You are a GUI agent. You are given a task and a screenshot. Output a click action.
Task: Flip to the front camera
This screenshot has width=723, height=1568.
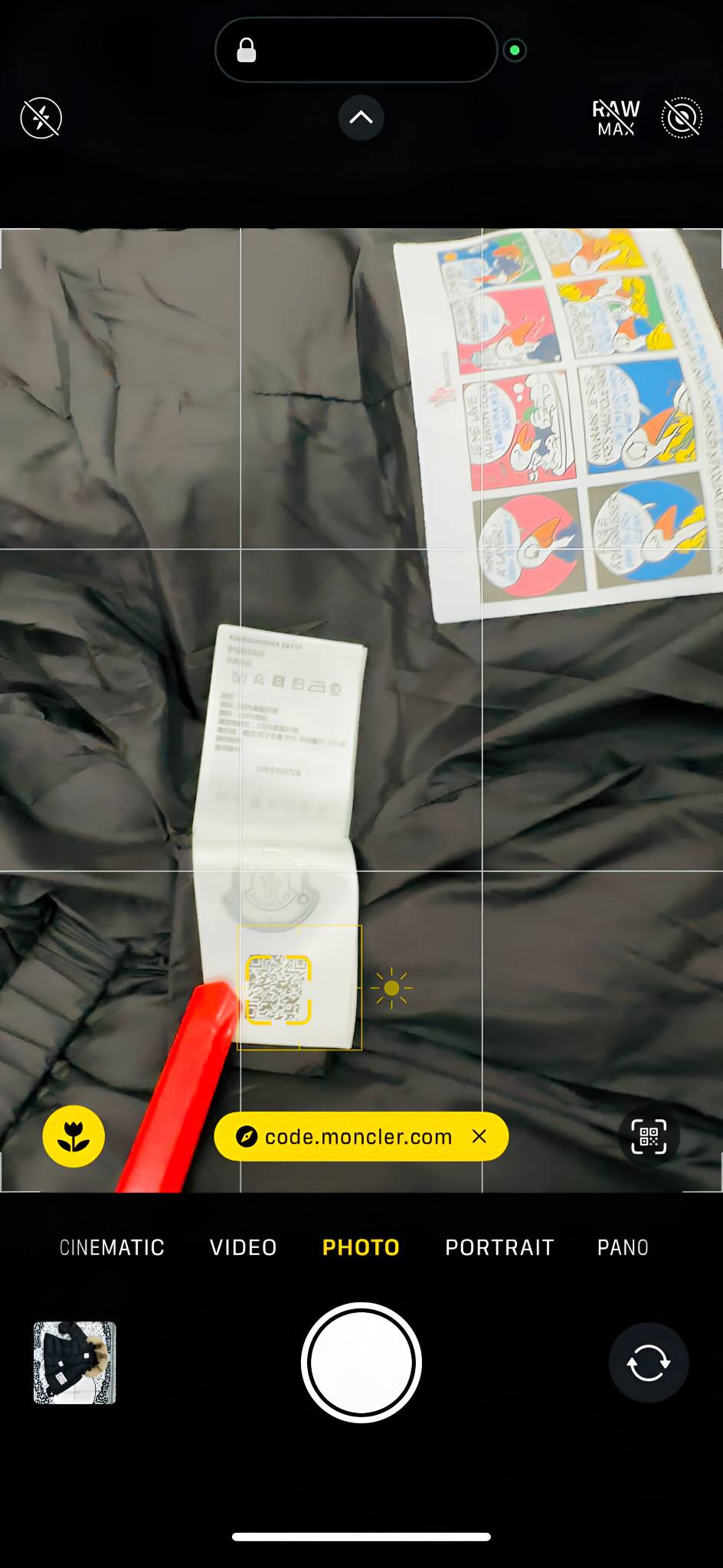(648, 1362)
